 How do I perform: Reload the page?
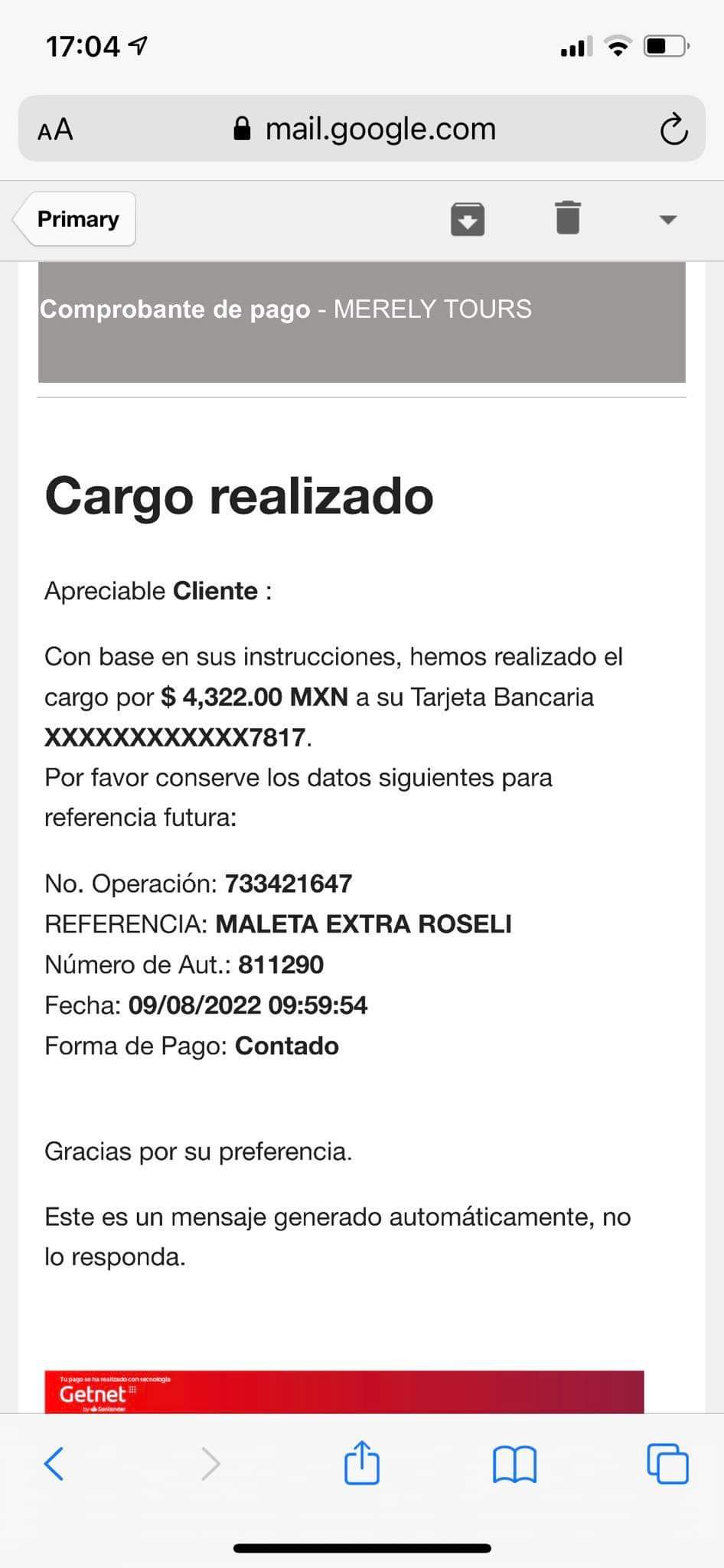click(x=673, y=129)
